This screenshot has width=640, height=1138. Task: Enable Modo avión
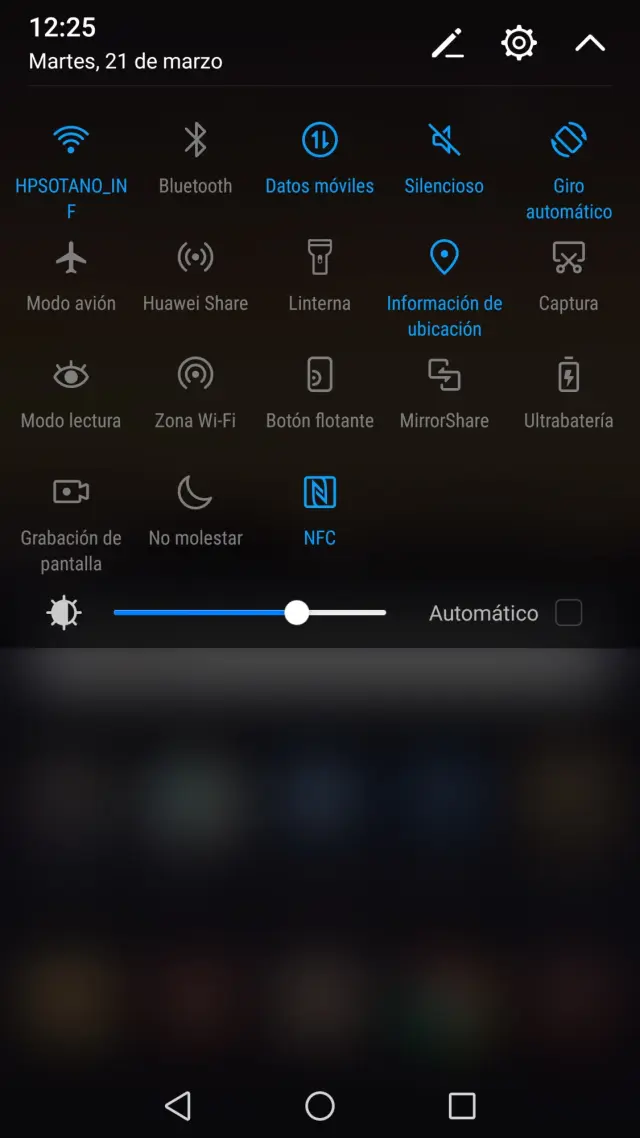point(70,258)
